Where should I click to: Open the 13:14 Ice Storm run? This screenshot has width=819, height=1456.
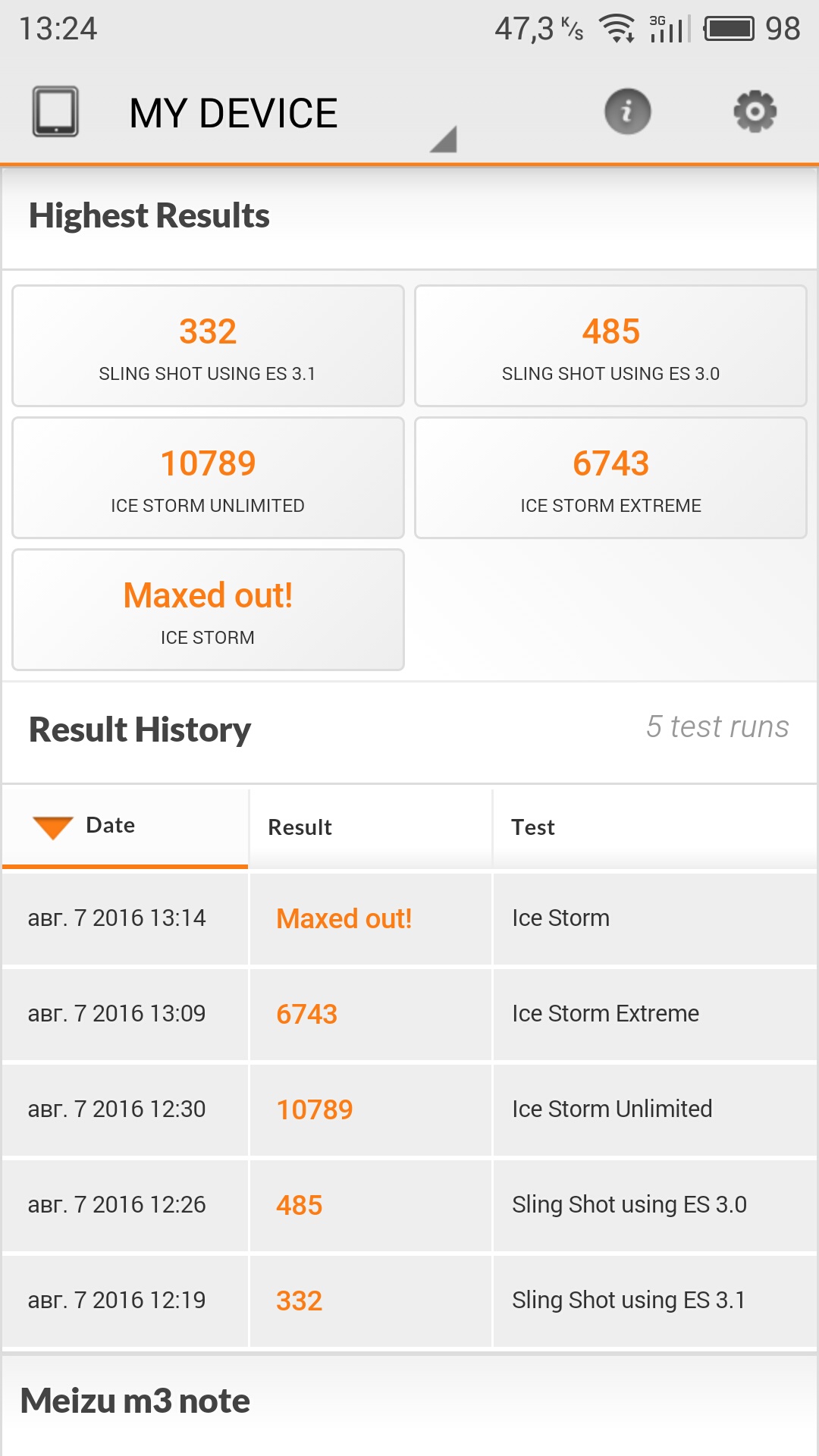point(409,918)
